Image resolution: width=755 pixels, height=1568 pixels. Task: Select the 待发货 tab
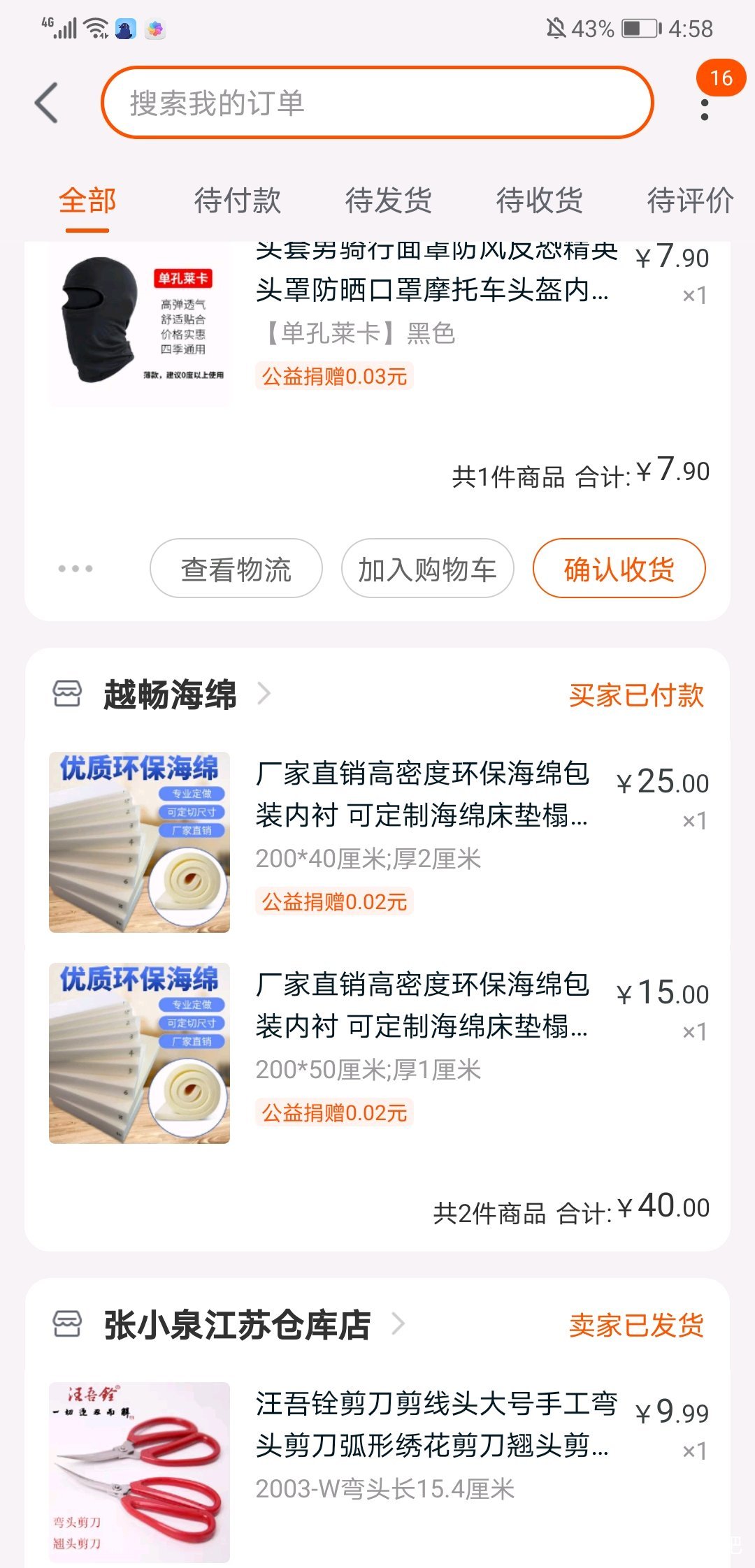[x=389, y=201]
